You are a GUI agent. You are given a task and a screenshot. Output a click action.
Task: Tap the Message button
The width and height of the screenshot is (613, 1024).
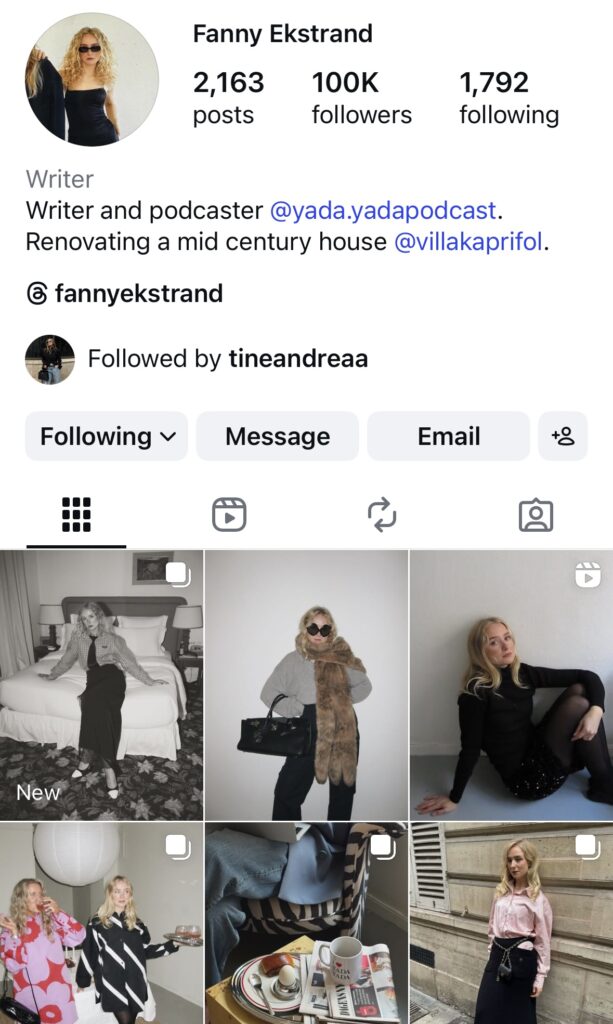point(277,436)
